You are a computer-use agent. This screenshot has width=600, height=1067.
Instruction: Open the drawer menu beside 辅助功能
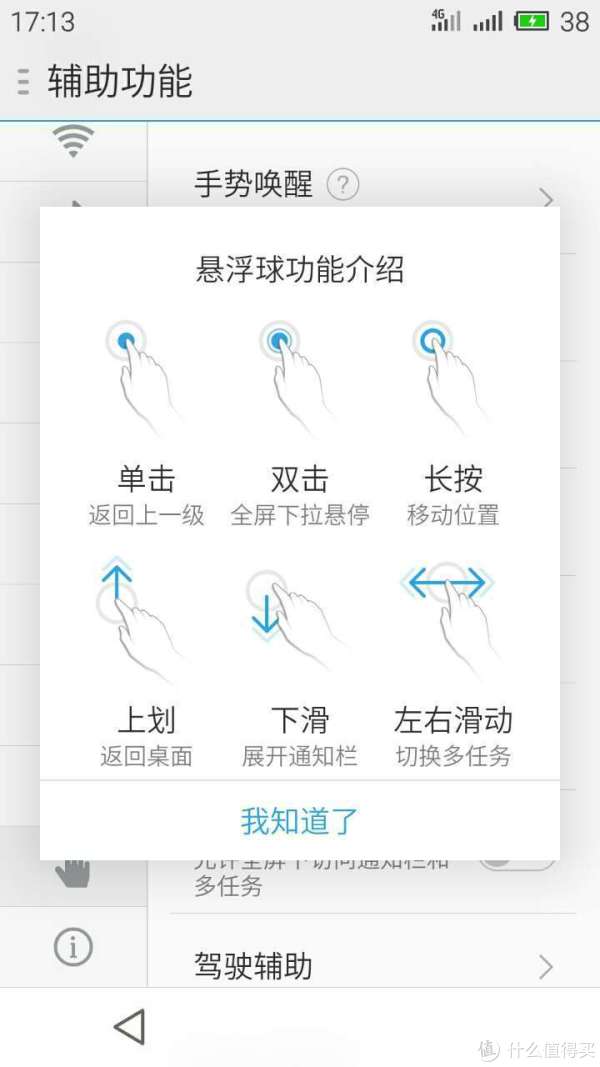point(24,82)
